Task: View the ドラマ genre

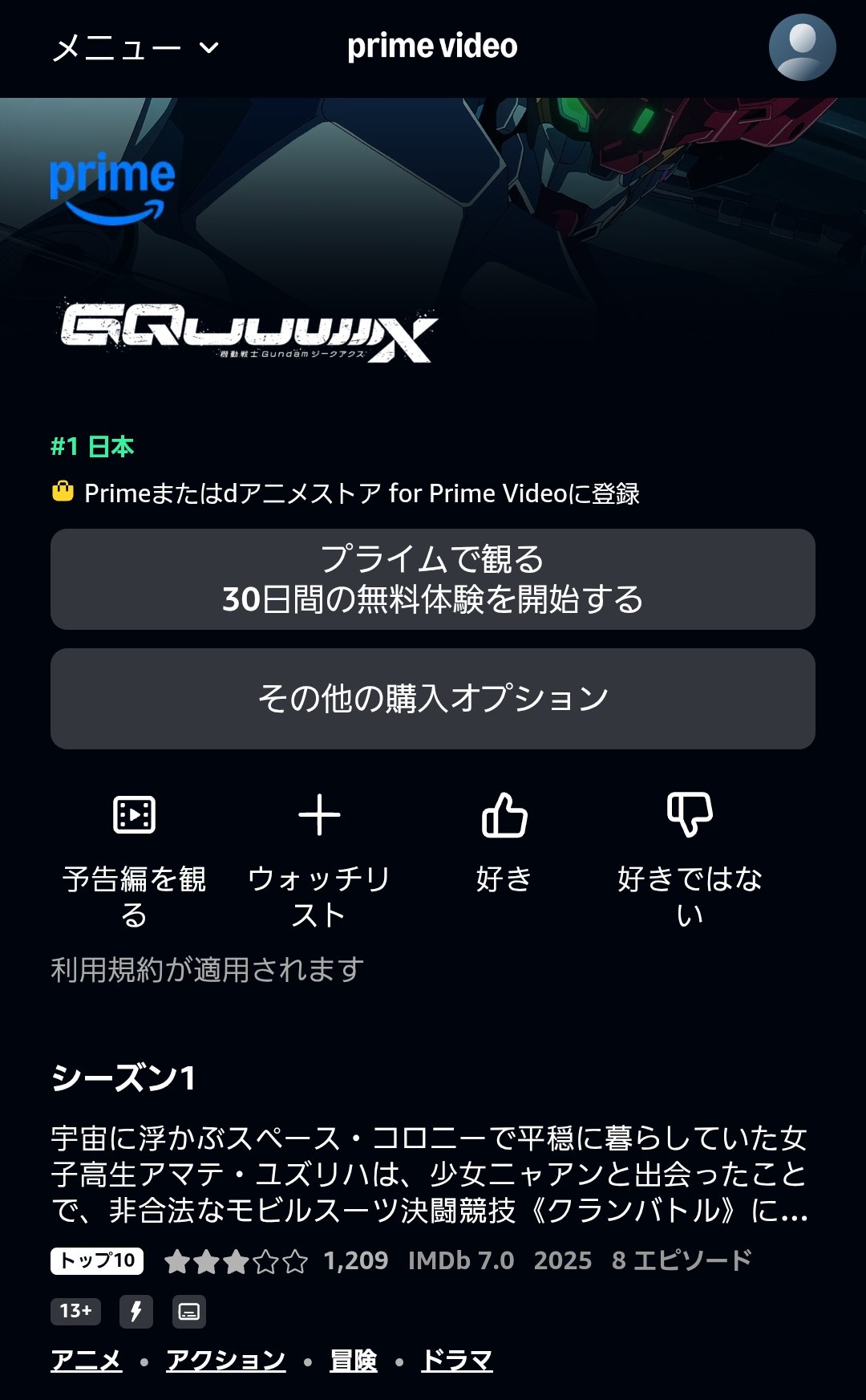Action: 457,1360
